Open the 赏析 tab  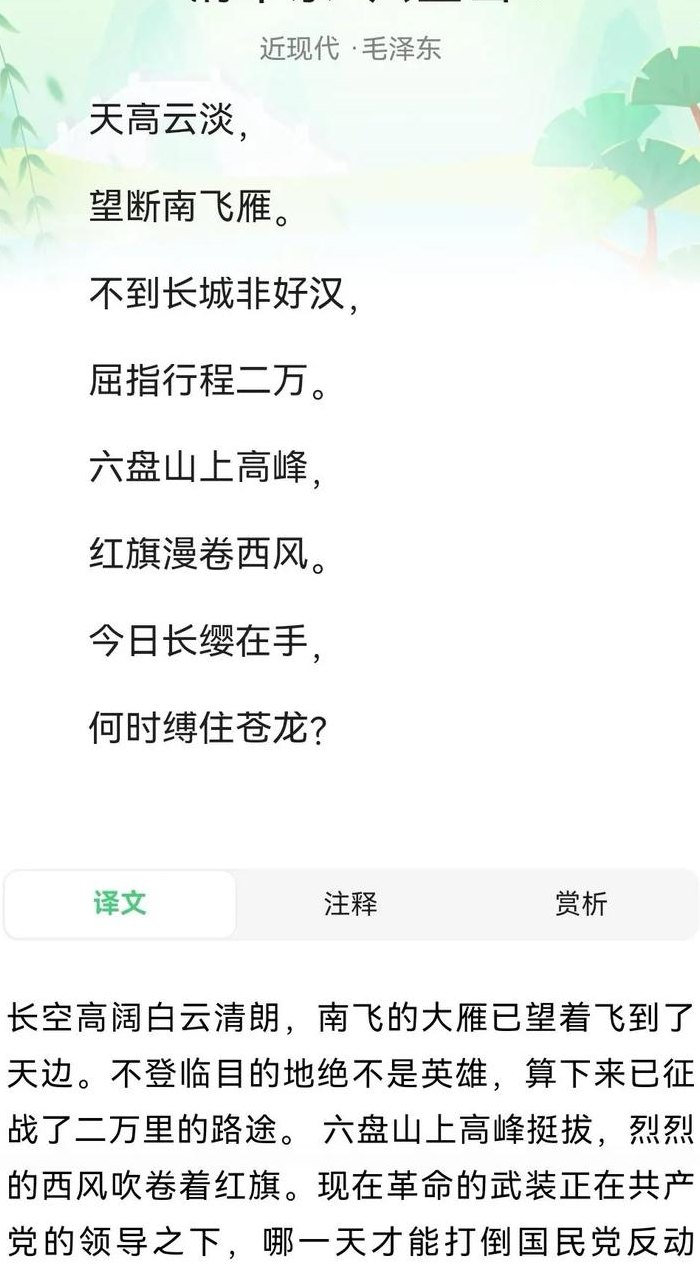point(580,904)
